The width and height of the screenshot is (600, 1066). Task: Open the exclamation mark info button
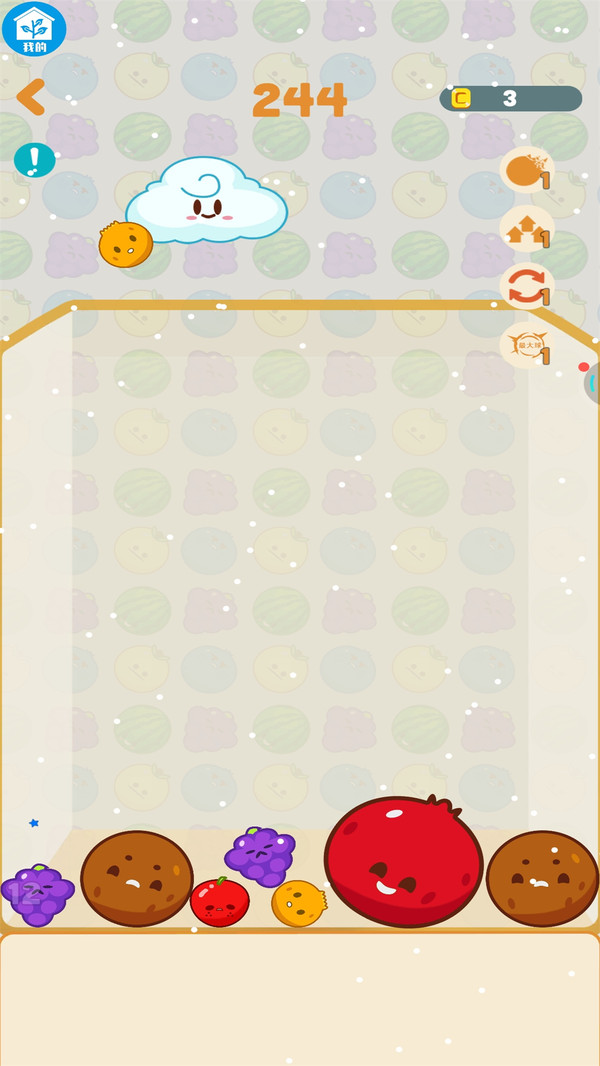pyautogui.click(x=34, y=160)
